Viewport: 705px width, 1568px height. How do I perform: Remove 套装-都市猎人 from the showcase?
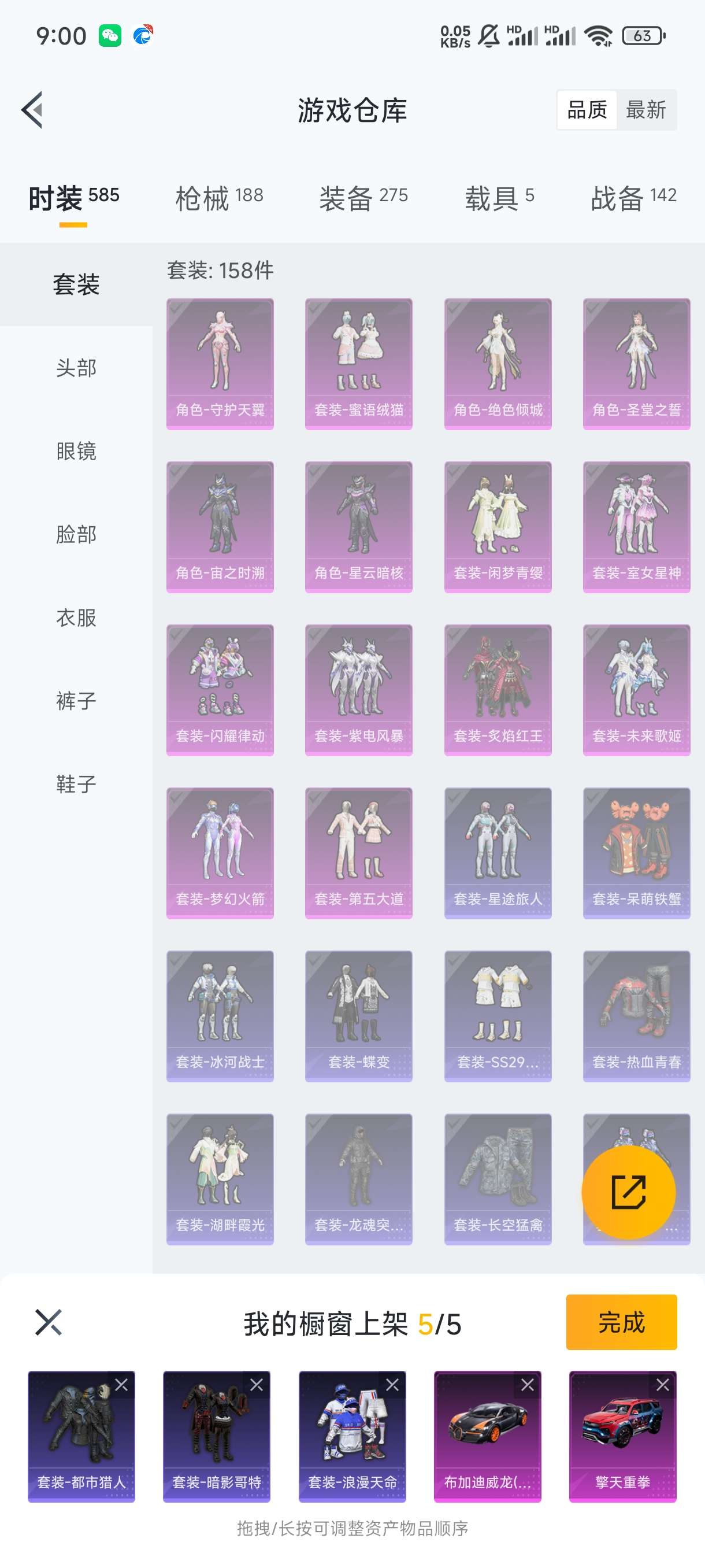(122, 1385)
